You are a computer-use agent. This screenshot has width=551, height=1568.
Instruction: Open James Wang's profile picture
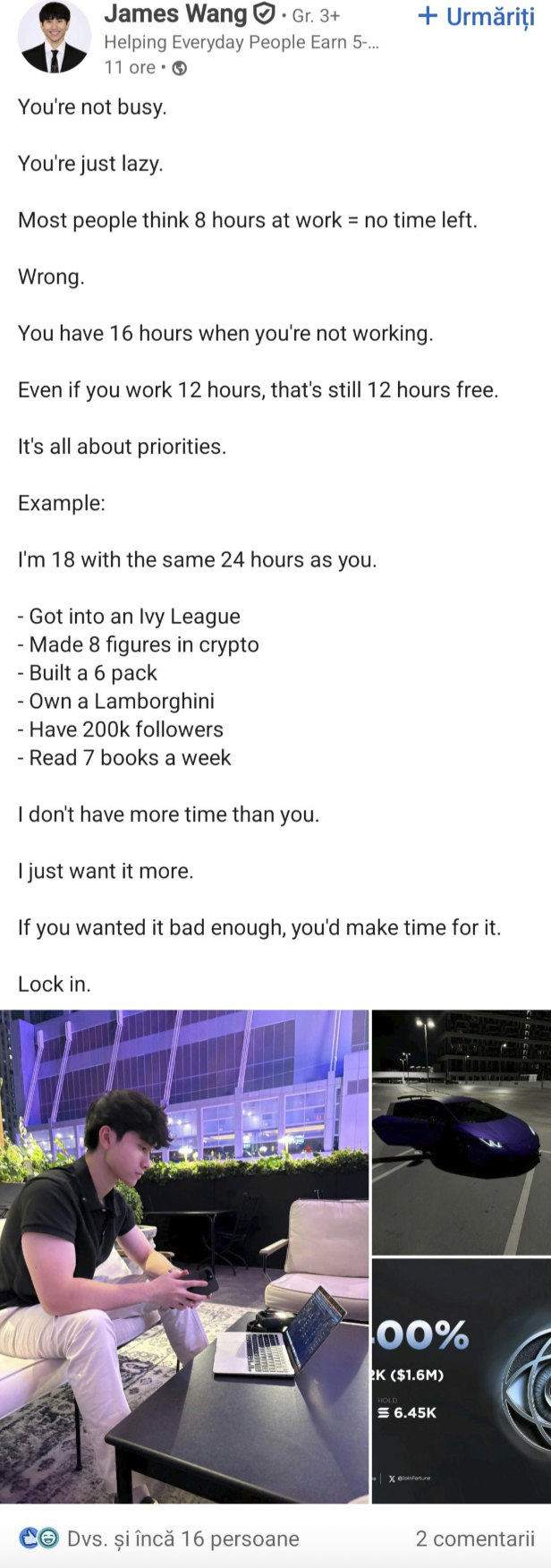click(x=54, y=36)
